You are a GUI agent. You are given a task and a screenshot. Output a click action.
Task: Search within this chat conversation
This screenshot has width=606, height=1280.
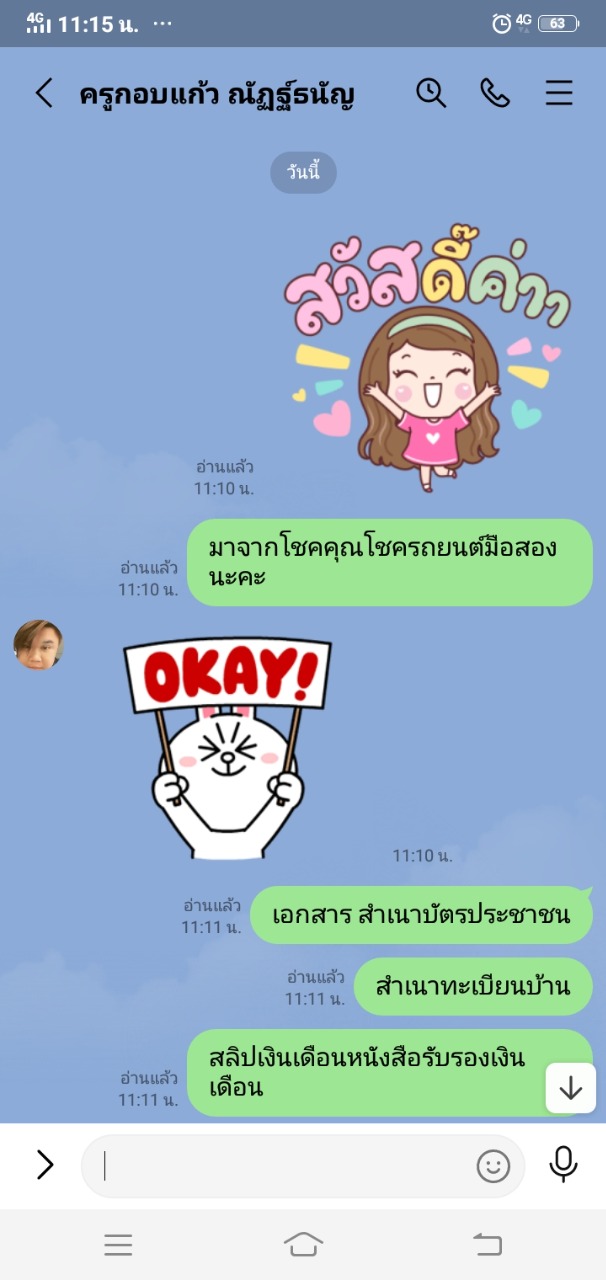click(431, 93)
